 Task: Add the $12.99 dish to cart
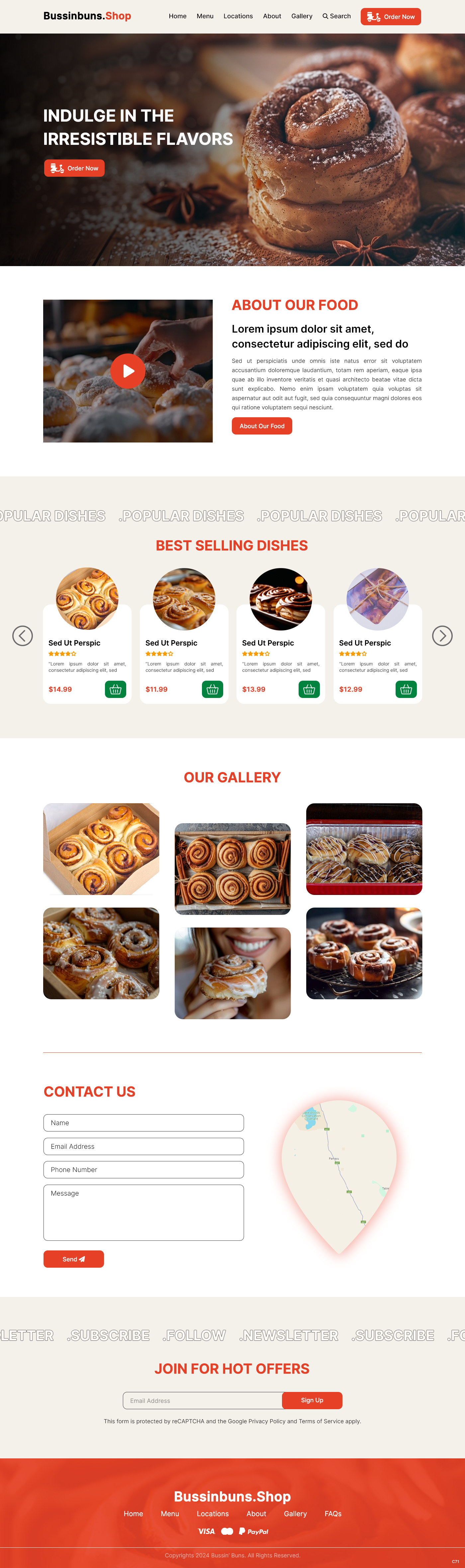[406, 689]
